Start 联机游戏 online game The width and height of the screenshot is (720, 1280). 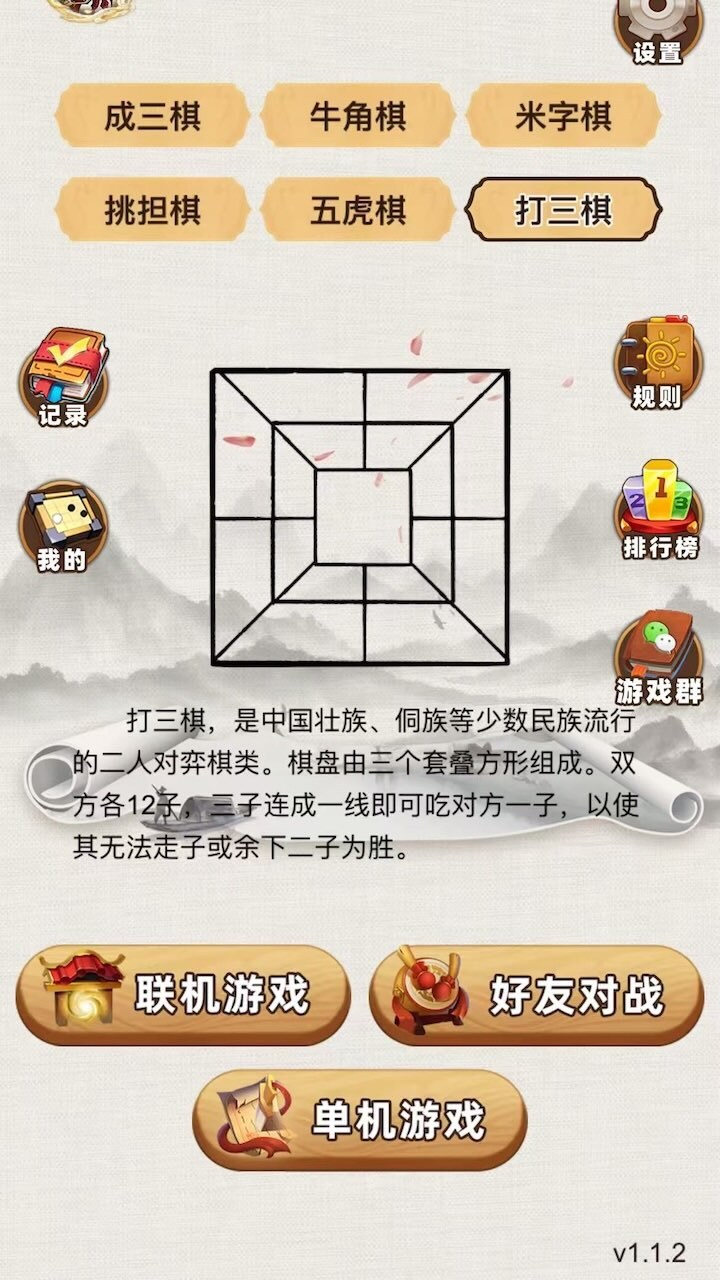183,995
